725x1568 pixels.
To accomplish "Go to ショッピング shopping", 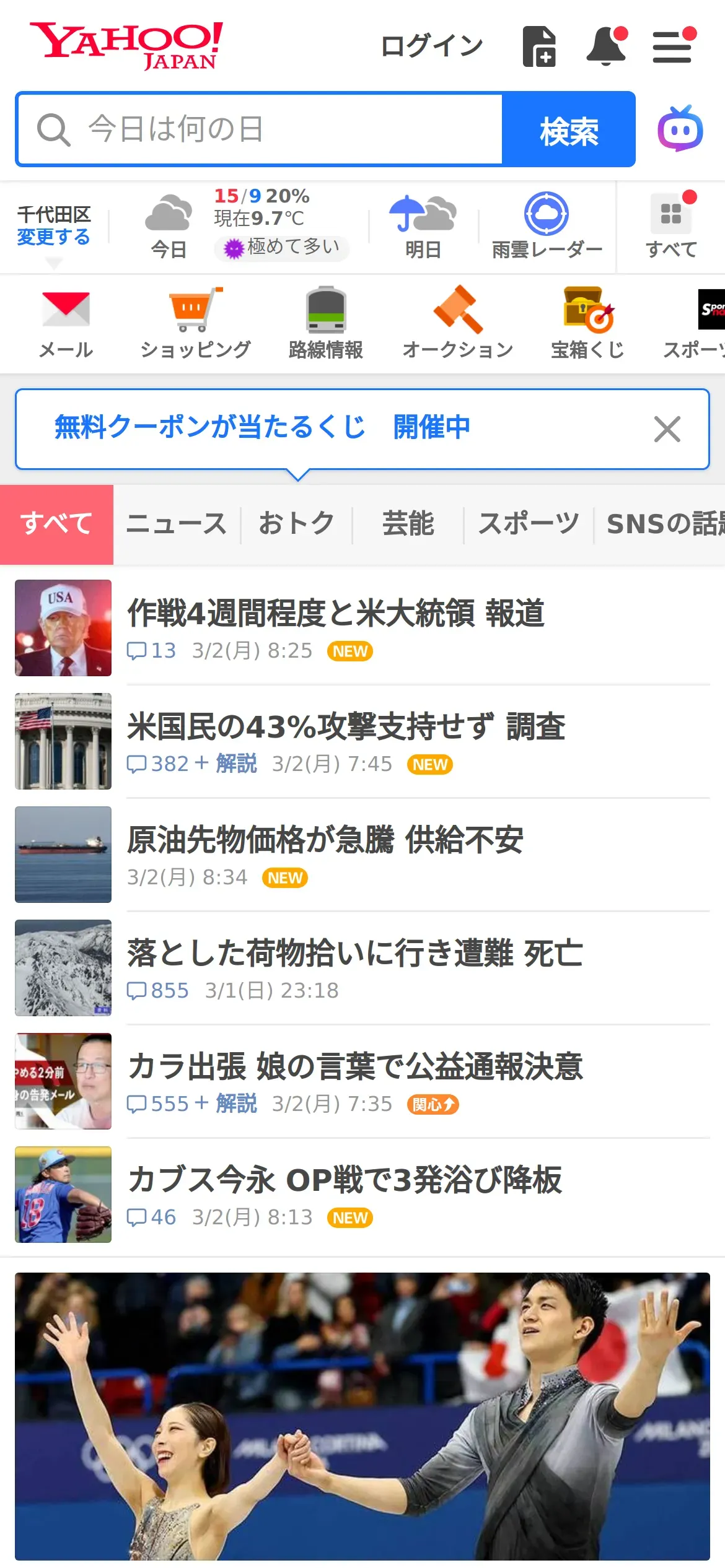I will click(195, 323).
